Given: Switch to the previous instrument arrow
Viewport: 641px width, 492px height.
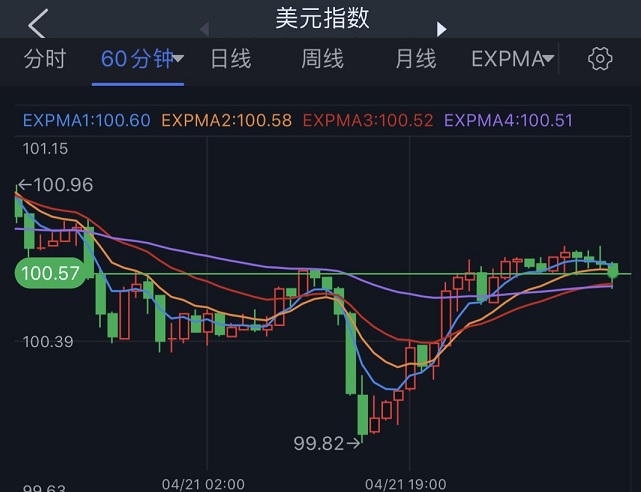Looking at the screenshot, I should 206,29.
